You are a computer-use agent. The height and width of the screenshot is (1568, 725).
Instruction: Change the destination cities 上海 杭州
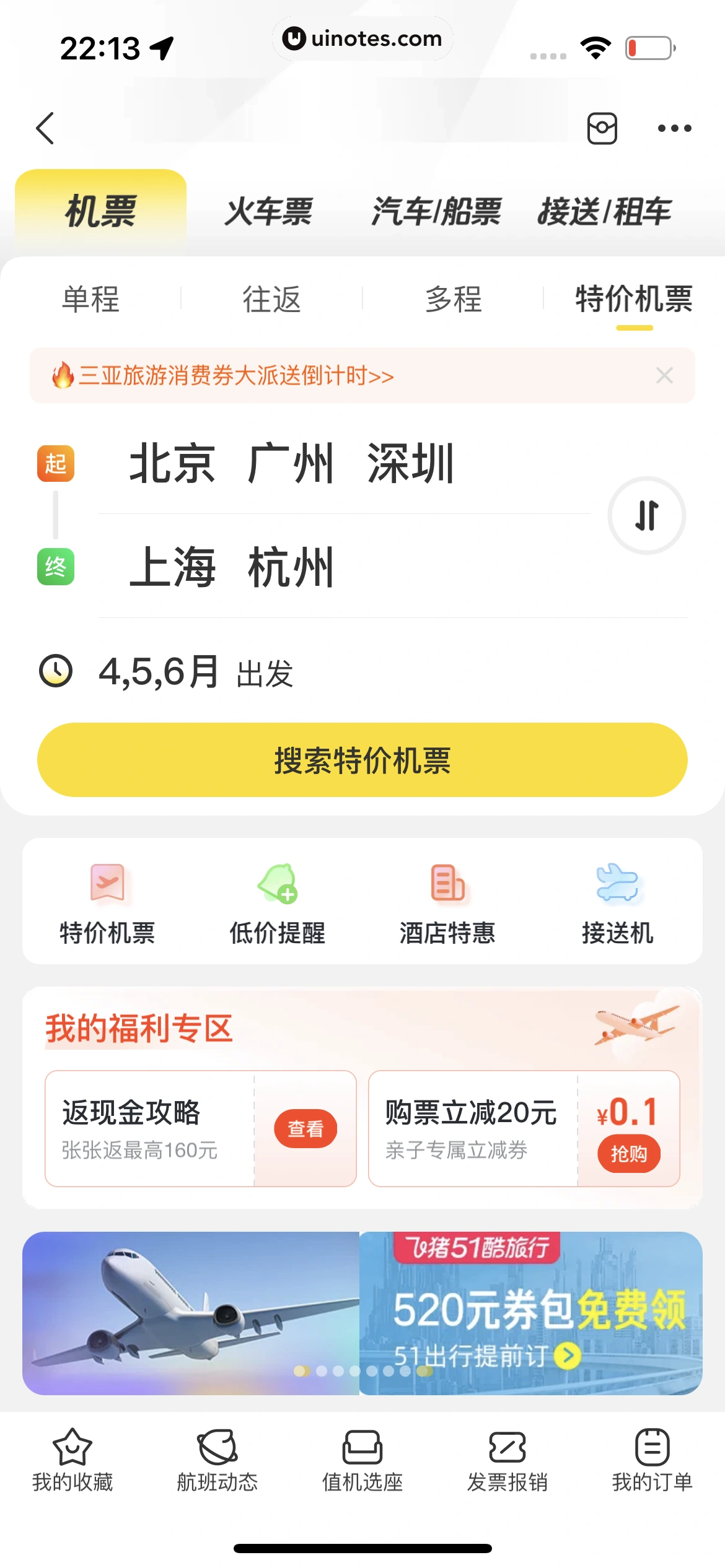tap(232, 567)
